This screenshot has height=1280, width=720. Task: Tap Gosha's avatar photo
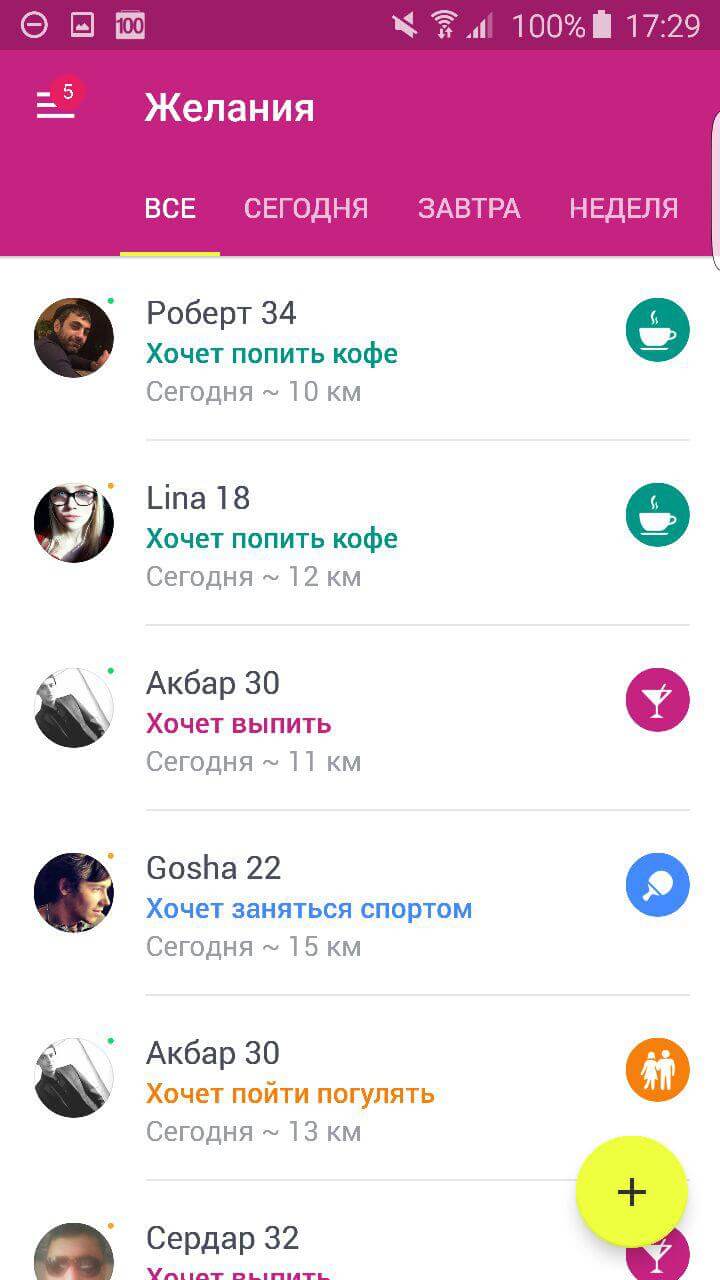point(73,892)
